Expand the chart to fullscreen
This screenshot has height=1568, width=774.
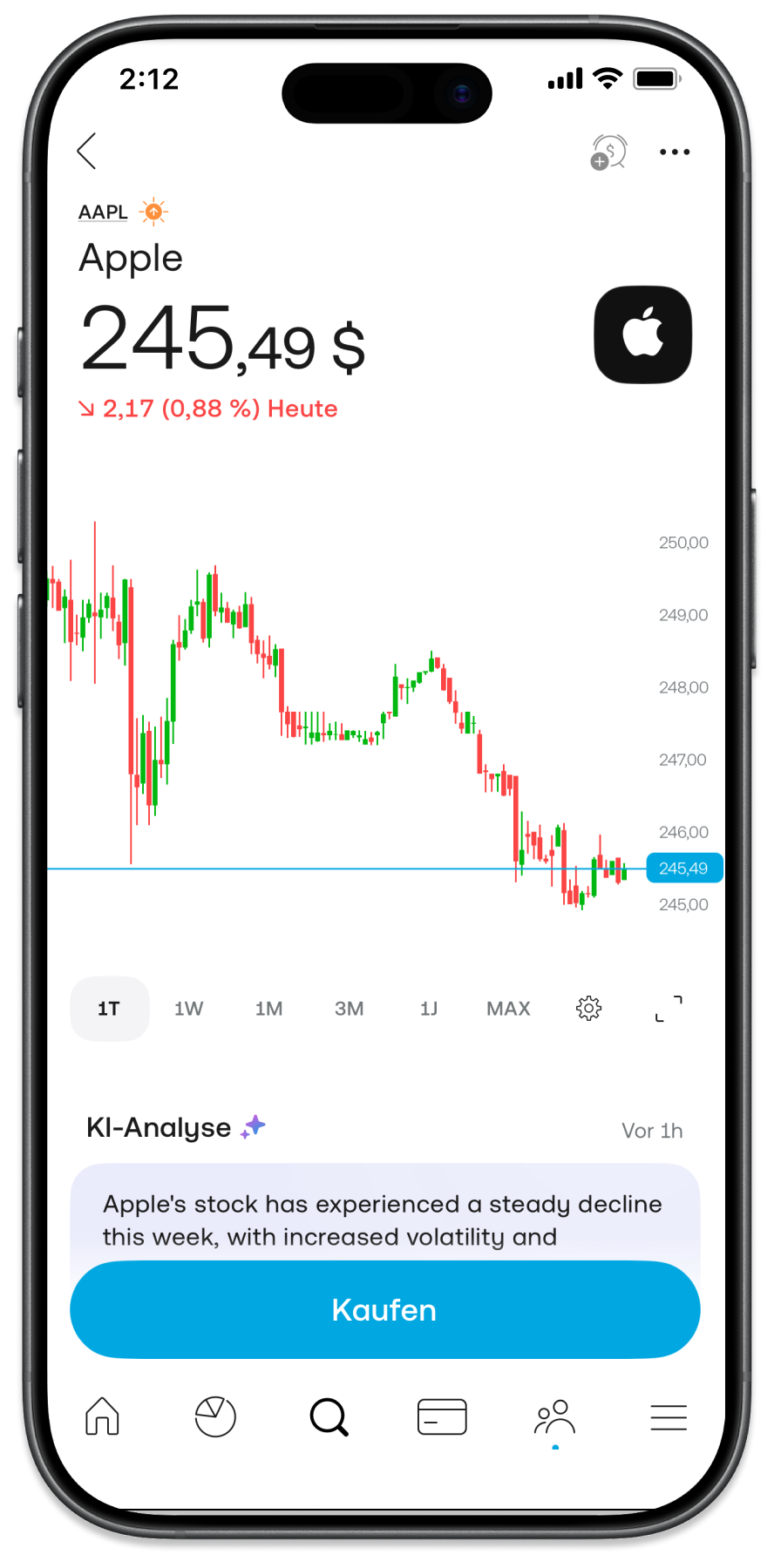pyautogui.click(x=669, y=1009)
